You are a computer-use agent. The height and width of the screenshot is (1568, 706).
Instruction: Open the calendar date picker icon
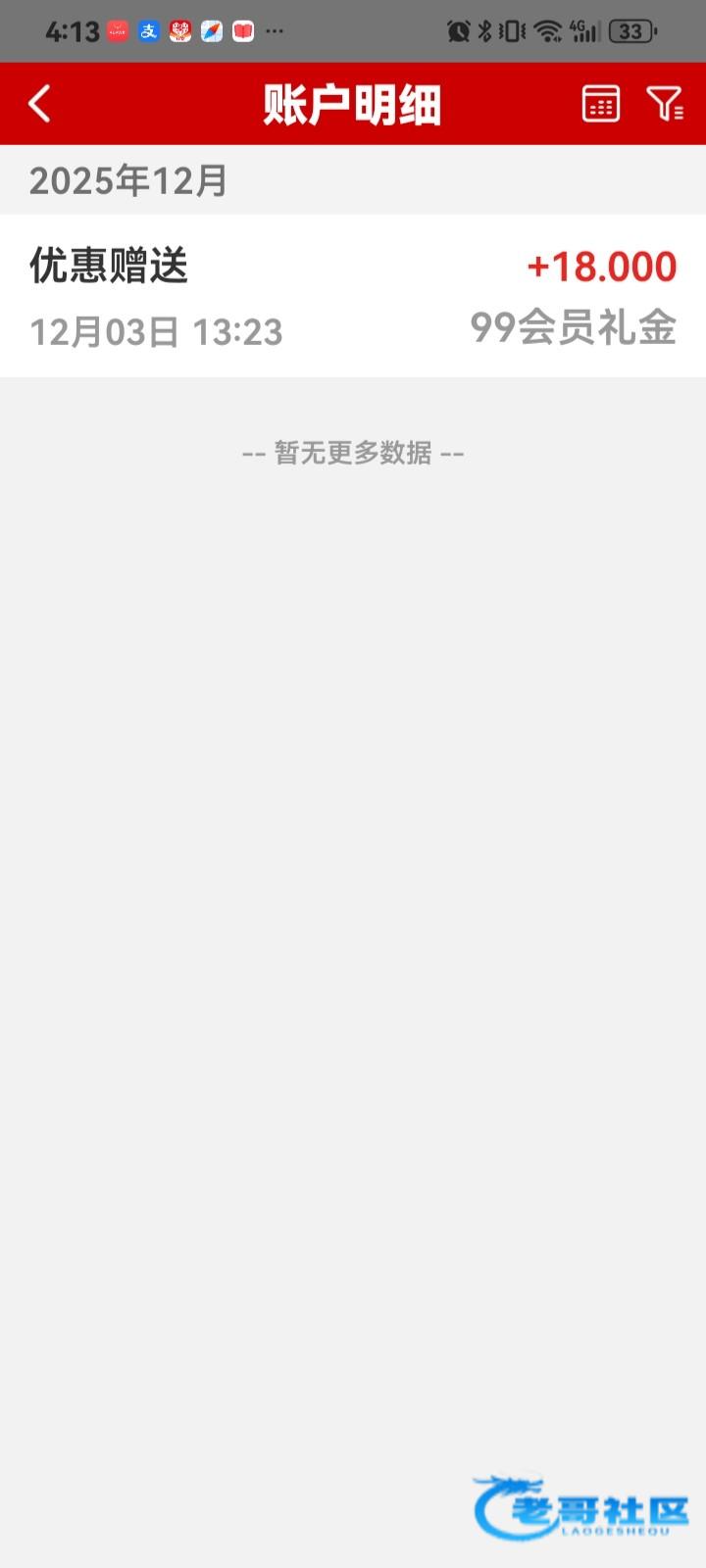600,104
